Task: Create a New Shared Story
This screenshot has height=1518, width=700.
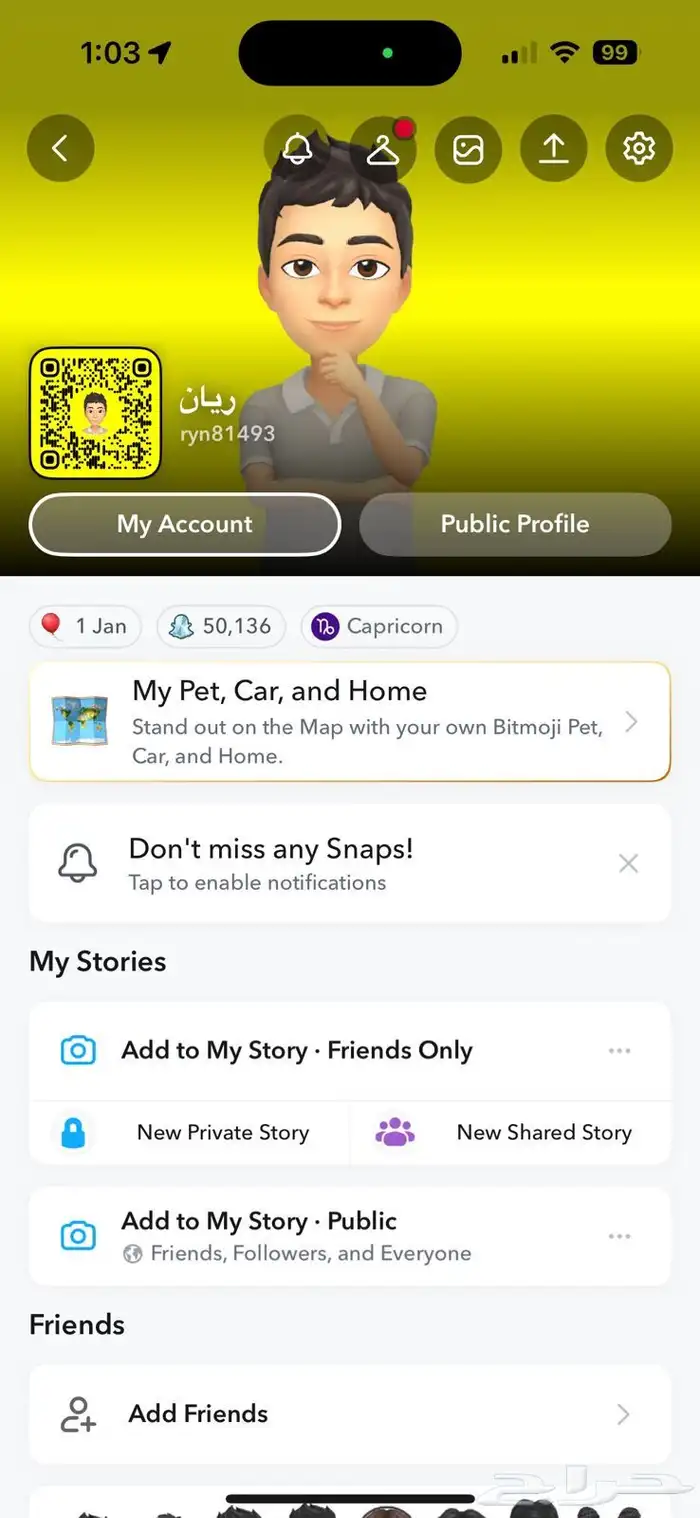Action: pos(510,1132)
